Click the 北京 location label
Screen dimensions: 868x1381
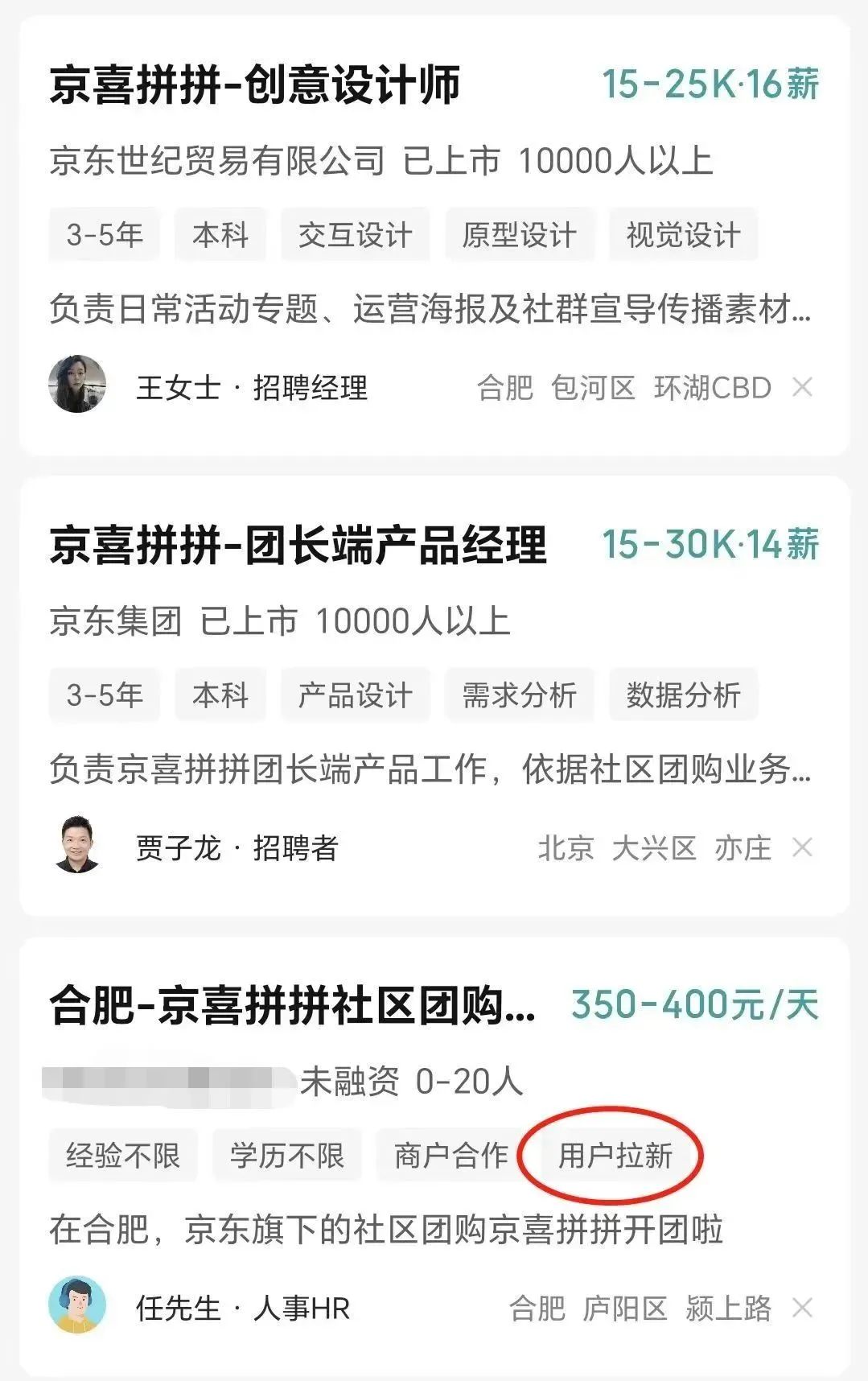566,849
